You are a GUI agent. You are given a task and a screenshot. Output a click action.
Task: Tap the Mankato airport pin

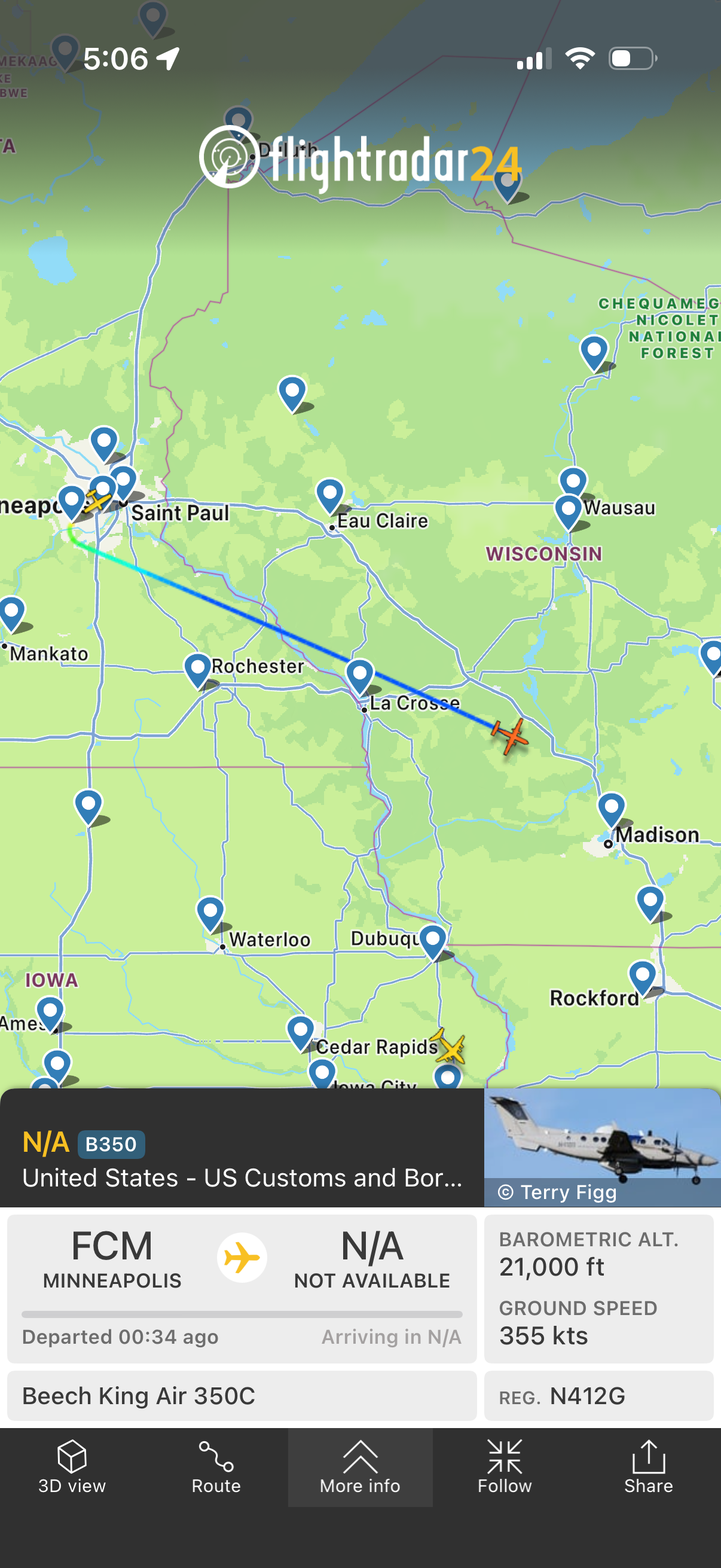coord(11,614)
